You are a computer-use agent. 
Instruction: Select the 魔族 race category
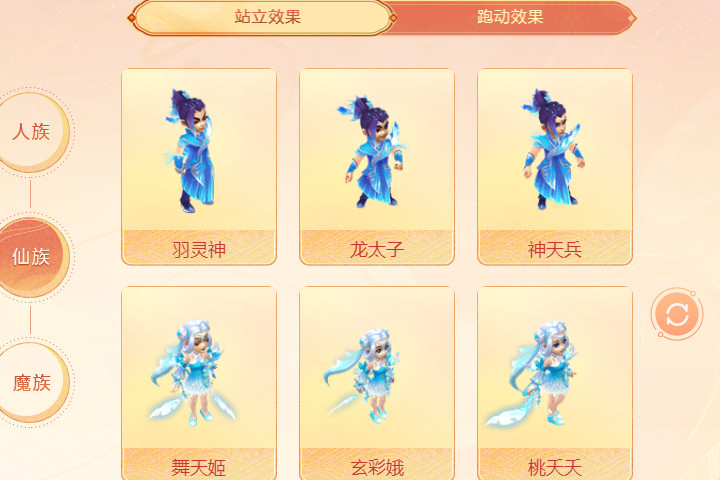31,382
